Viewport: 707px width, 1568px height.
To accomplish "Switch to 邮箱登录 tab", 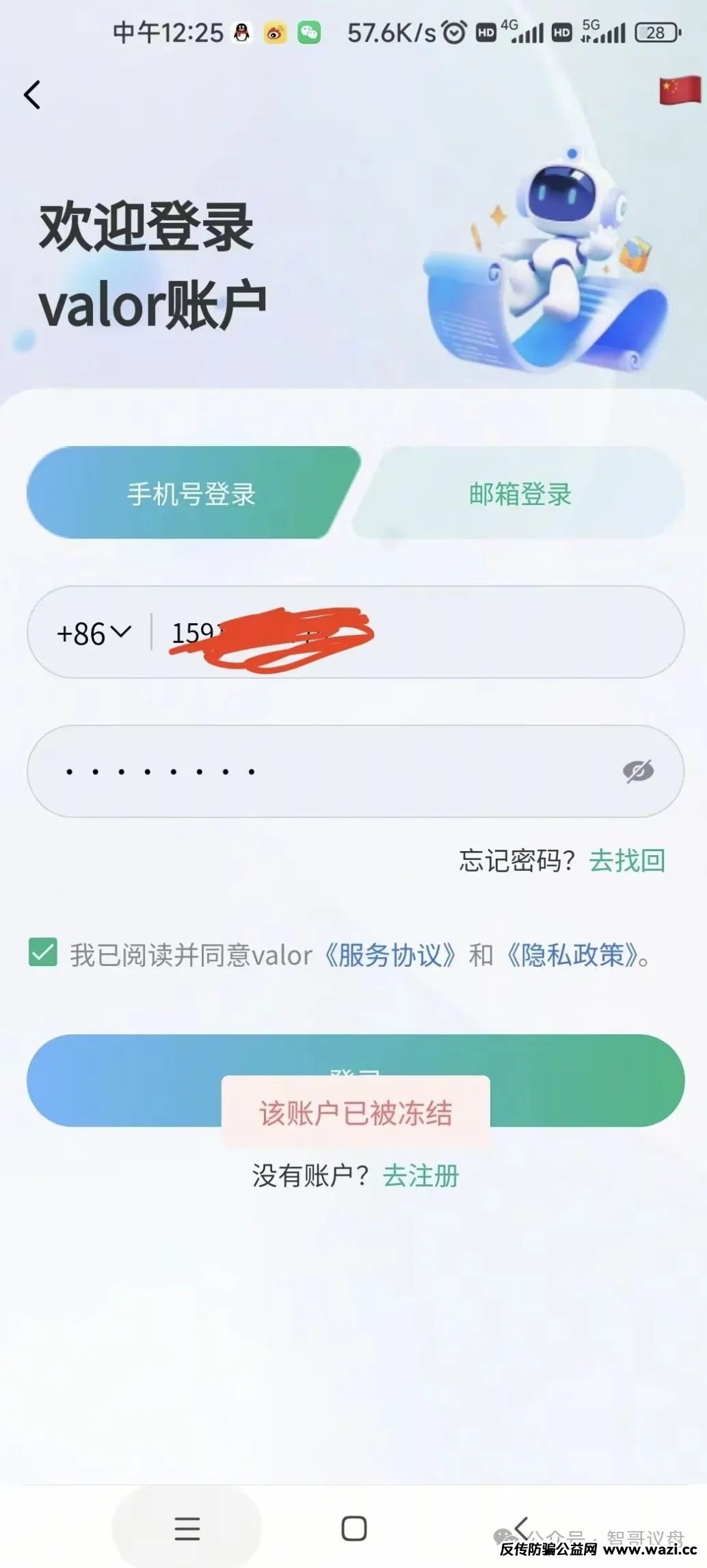I will [x=520, y=493].
